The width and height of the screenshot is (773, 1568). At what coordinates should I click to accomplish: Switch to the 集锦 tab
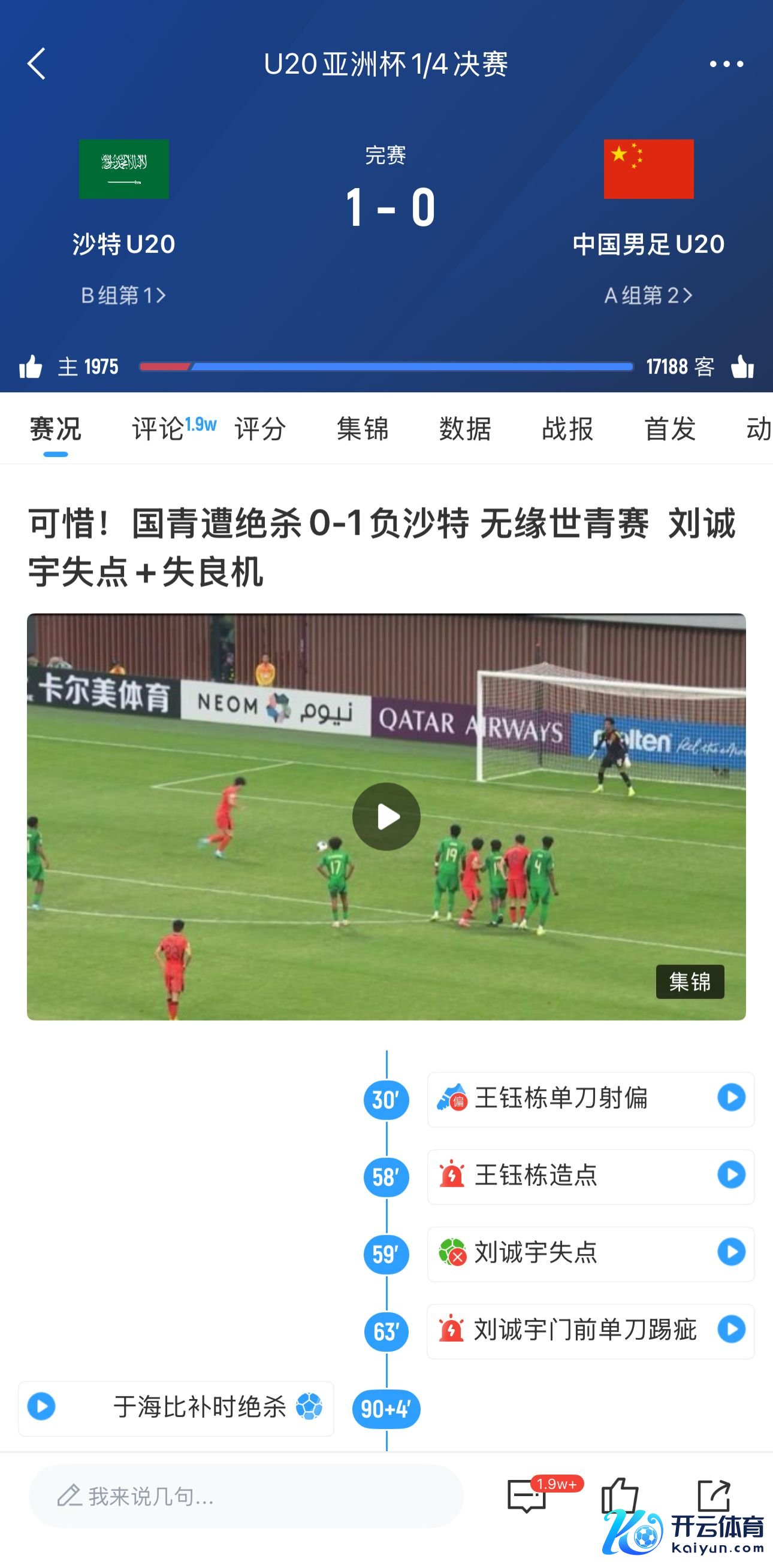363,429
